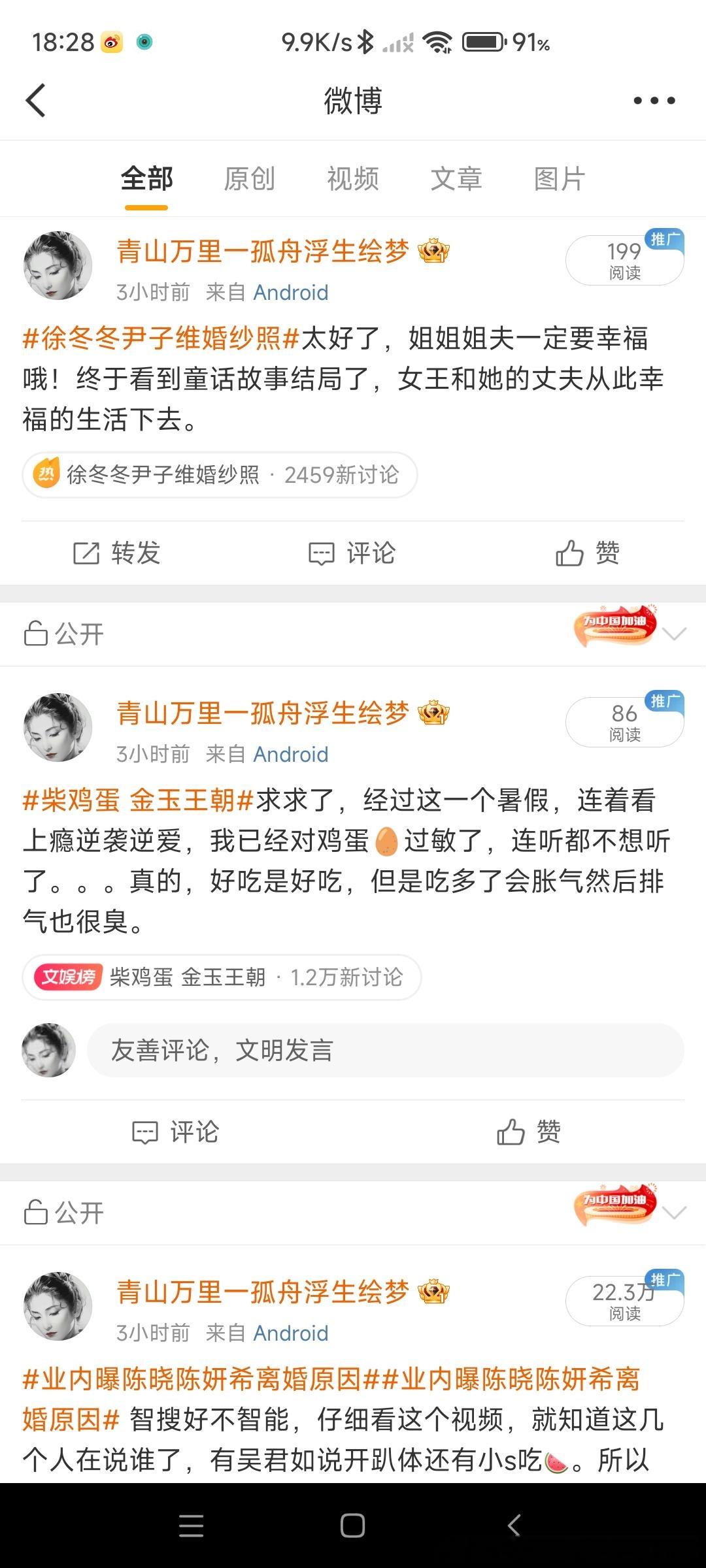Open the three-dot overflow menu
Viewport: 706px width, 1568px height.
[655, 100]
